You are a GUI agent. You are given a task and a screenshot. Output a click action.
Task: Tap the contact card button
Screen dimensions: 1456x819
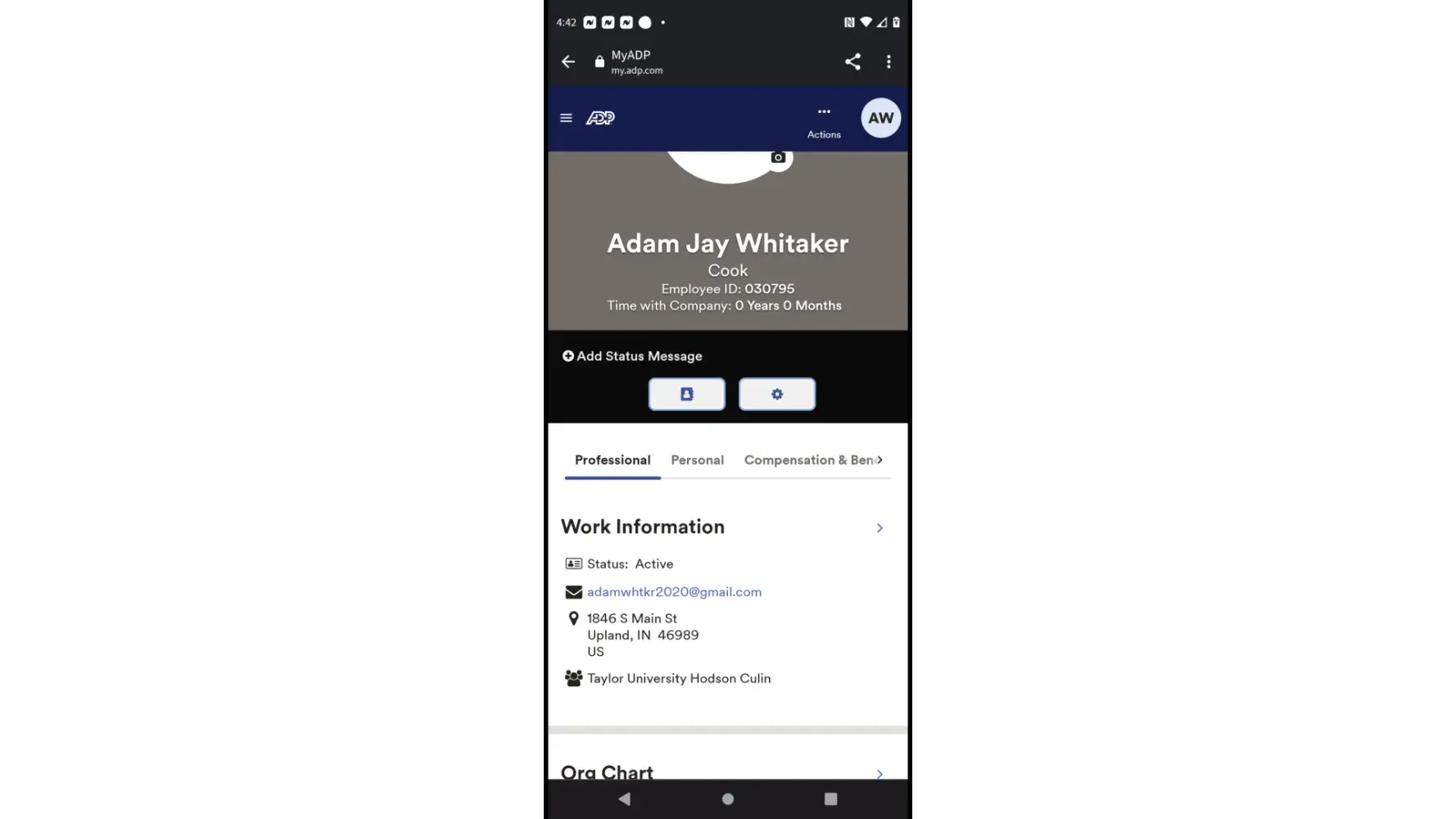686,394
